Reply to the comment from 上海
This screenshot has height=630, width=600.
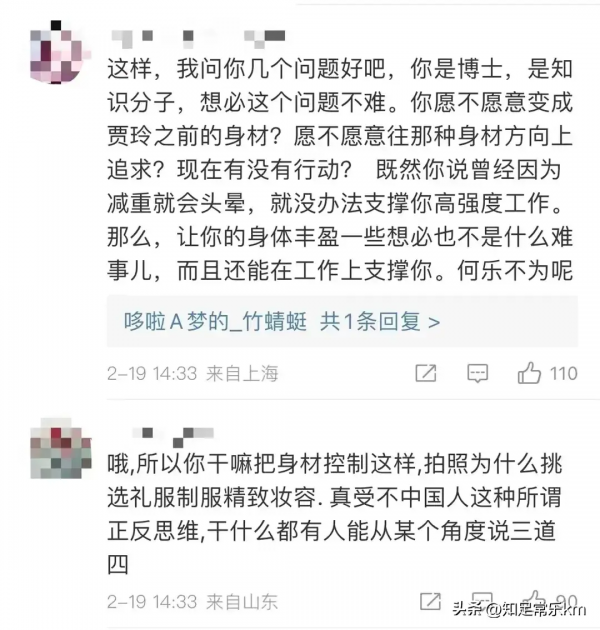coord(477,374)
